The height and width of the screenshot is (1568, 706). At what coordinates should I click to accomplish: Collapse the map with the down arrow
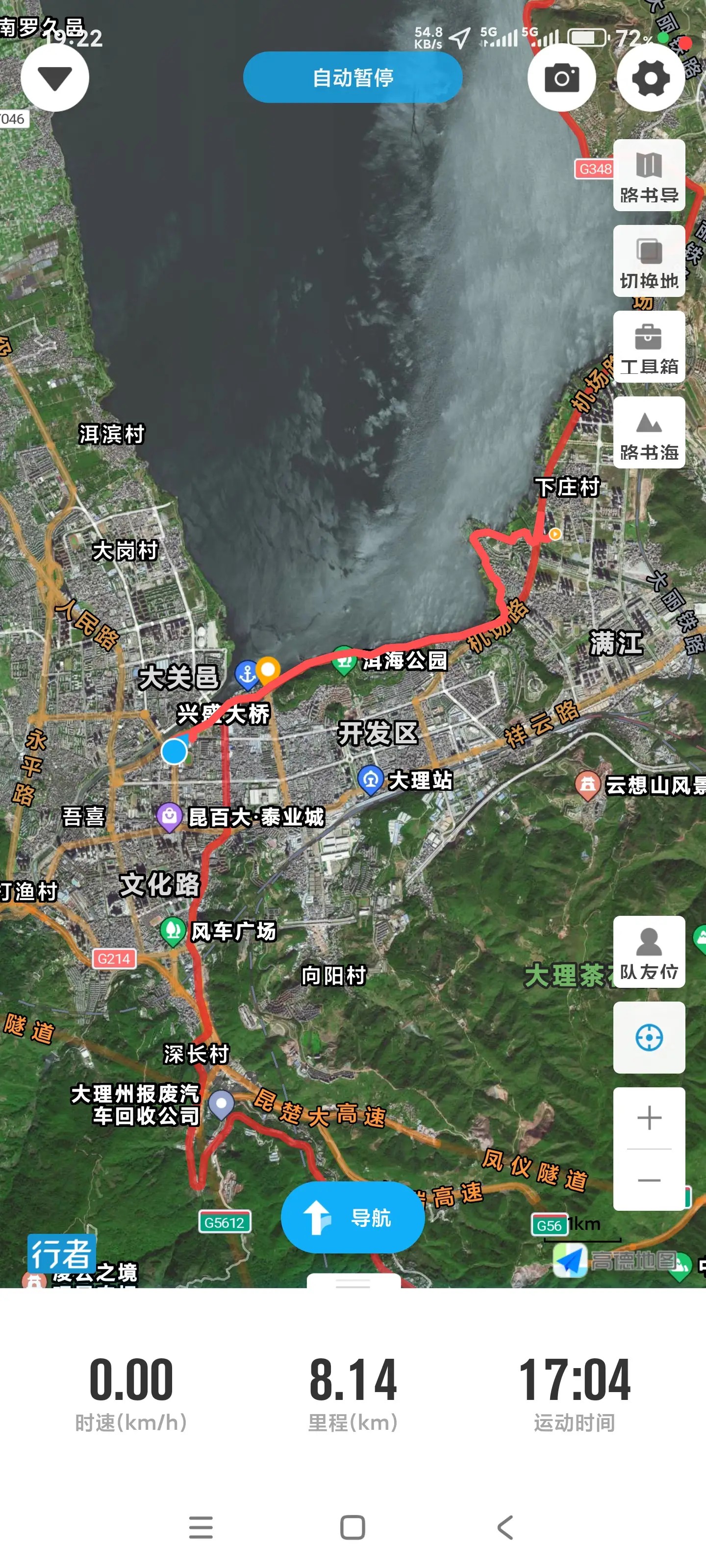pyautogui.click(x=55, y=77)
